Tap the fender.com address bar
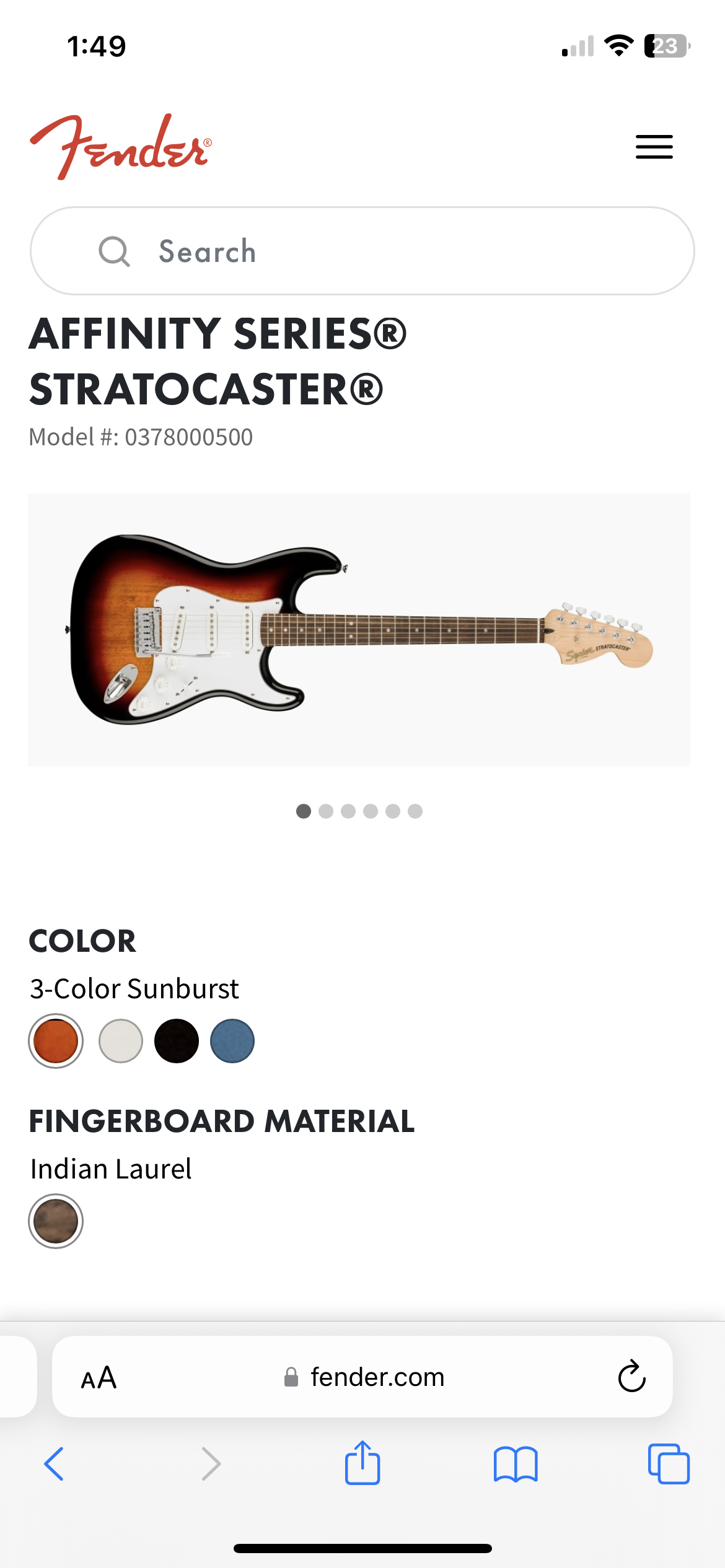 click(362, 1377)
